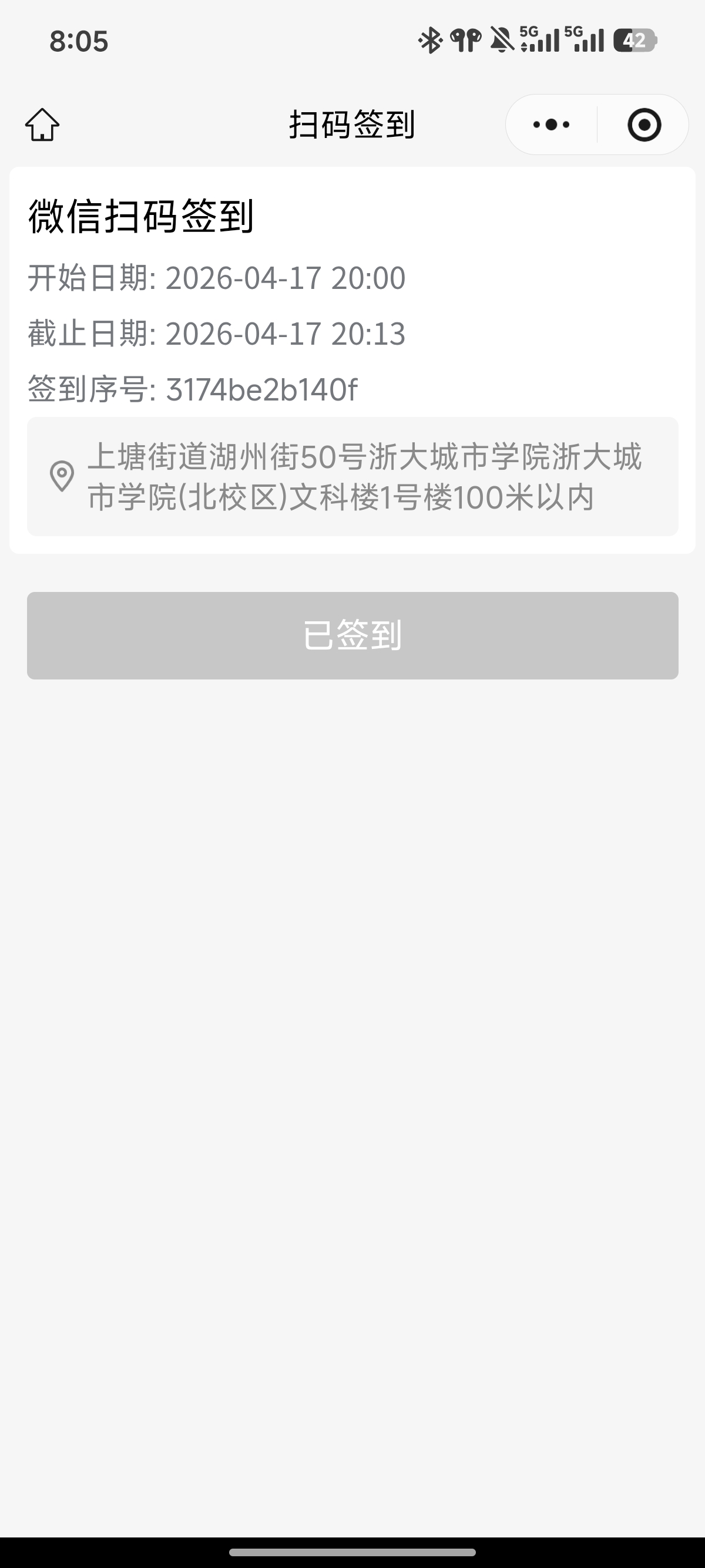Open the check-in location address box
705x1568 pixels.
coord(352,477)
